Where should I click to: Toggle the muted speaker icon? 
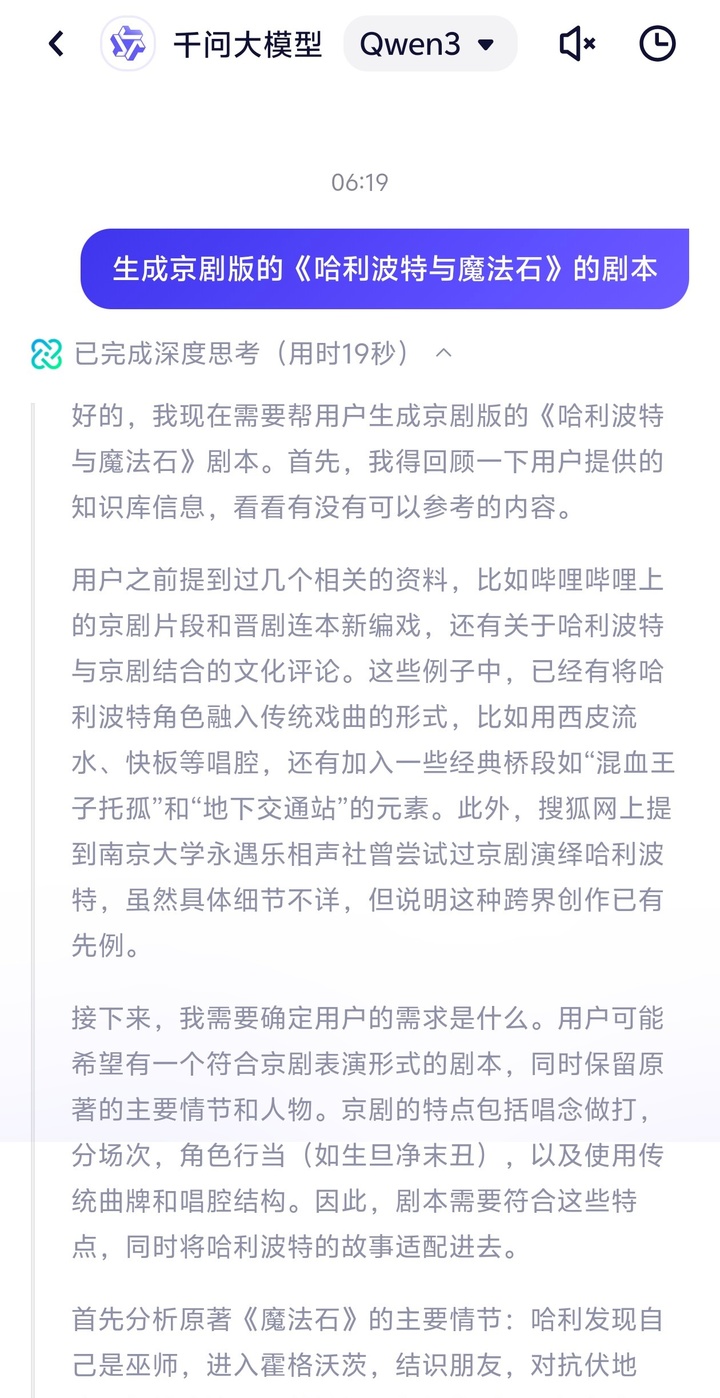577,44
